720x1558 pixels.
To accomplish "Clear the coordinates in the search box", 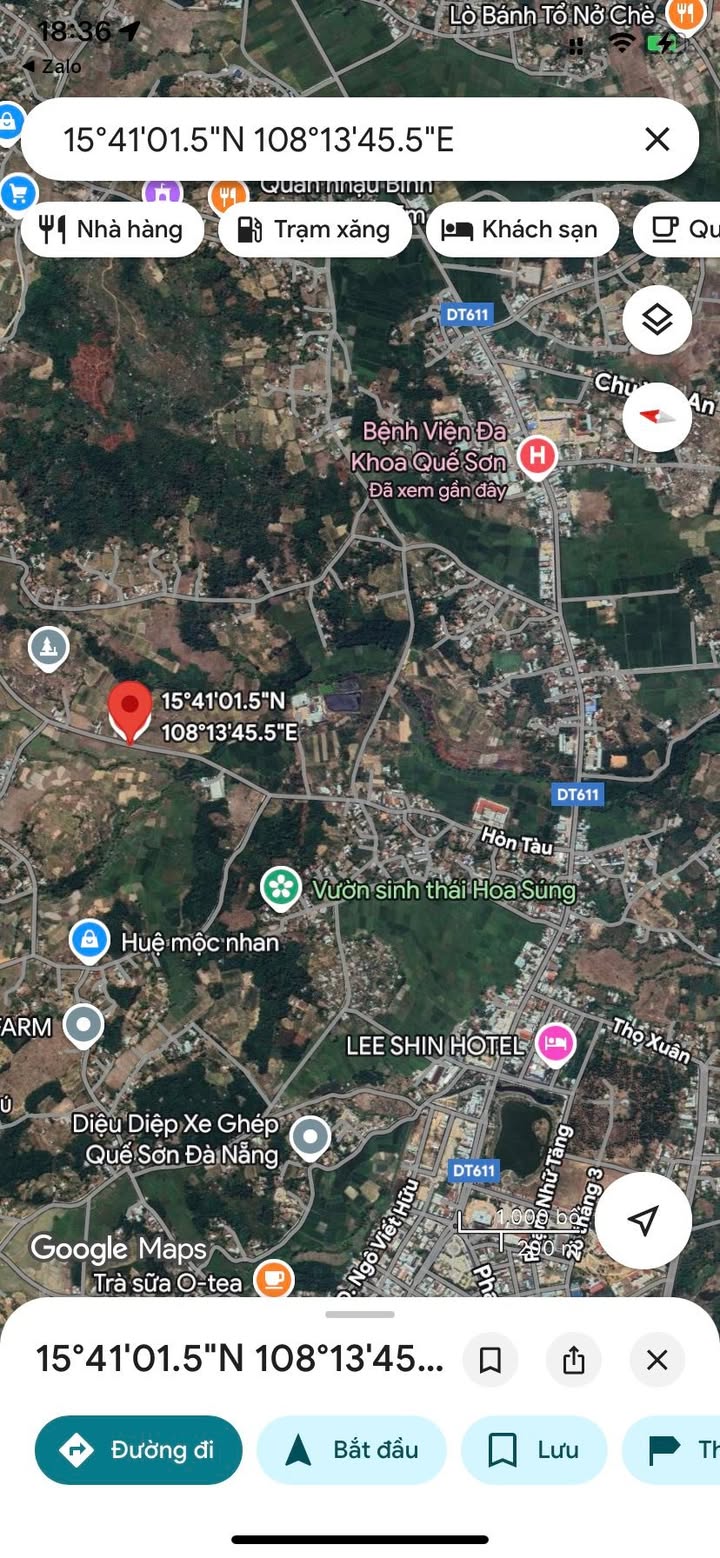I will (x=657, y=139).
